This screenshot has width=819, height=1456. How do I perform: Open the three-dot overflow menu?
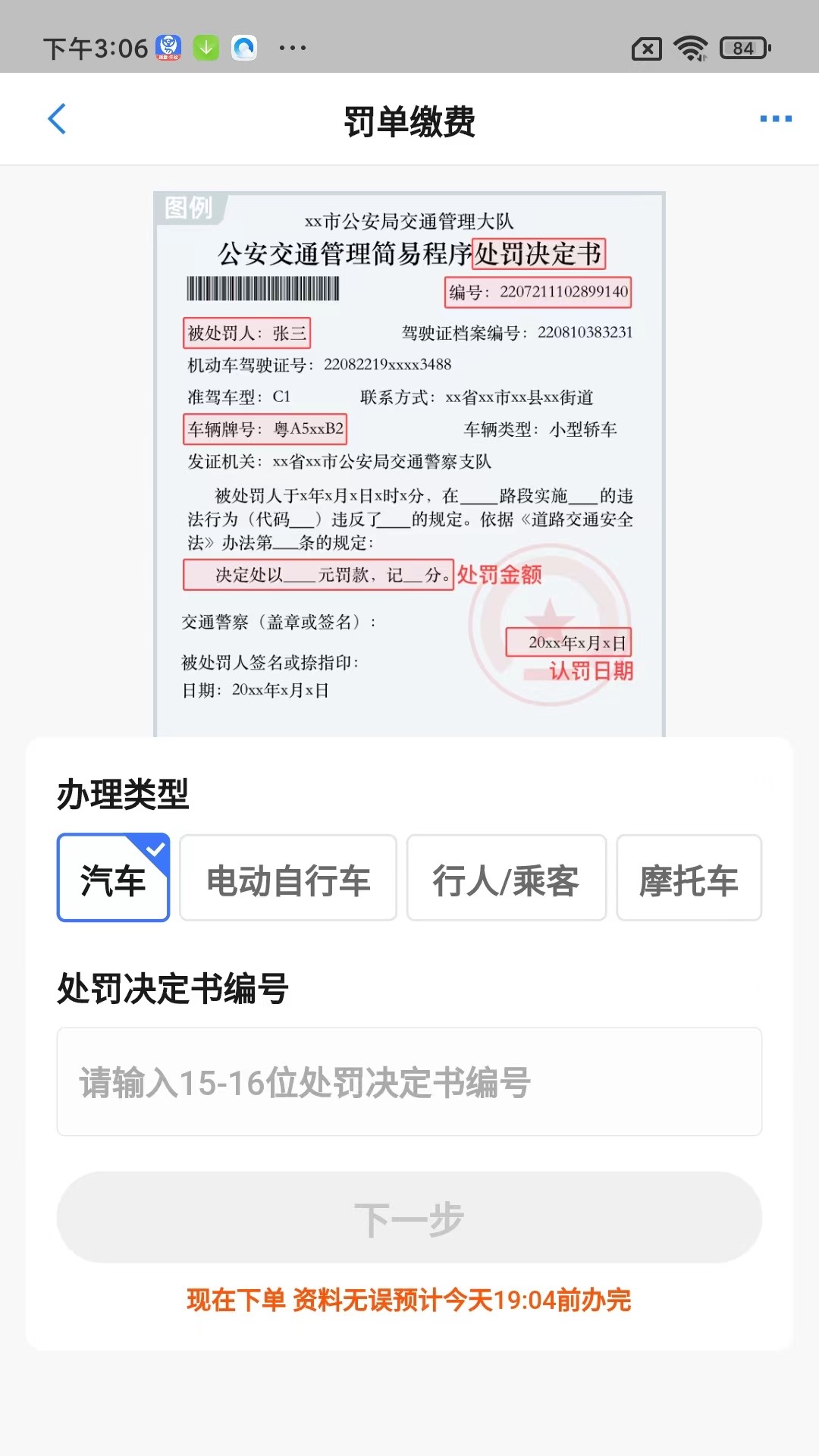click(x=775, y=119)
